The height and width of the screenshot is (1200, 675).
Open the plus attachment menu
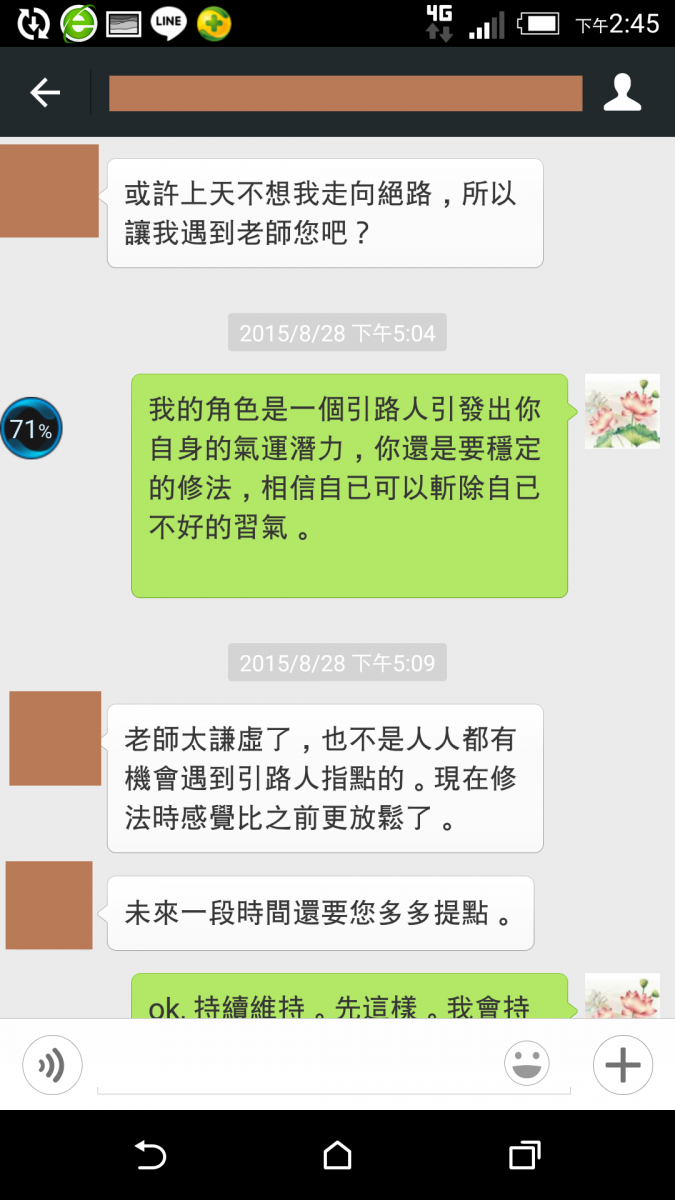click(x=622, y=1065)
